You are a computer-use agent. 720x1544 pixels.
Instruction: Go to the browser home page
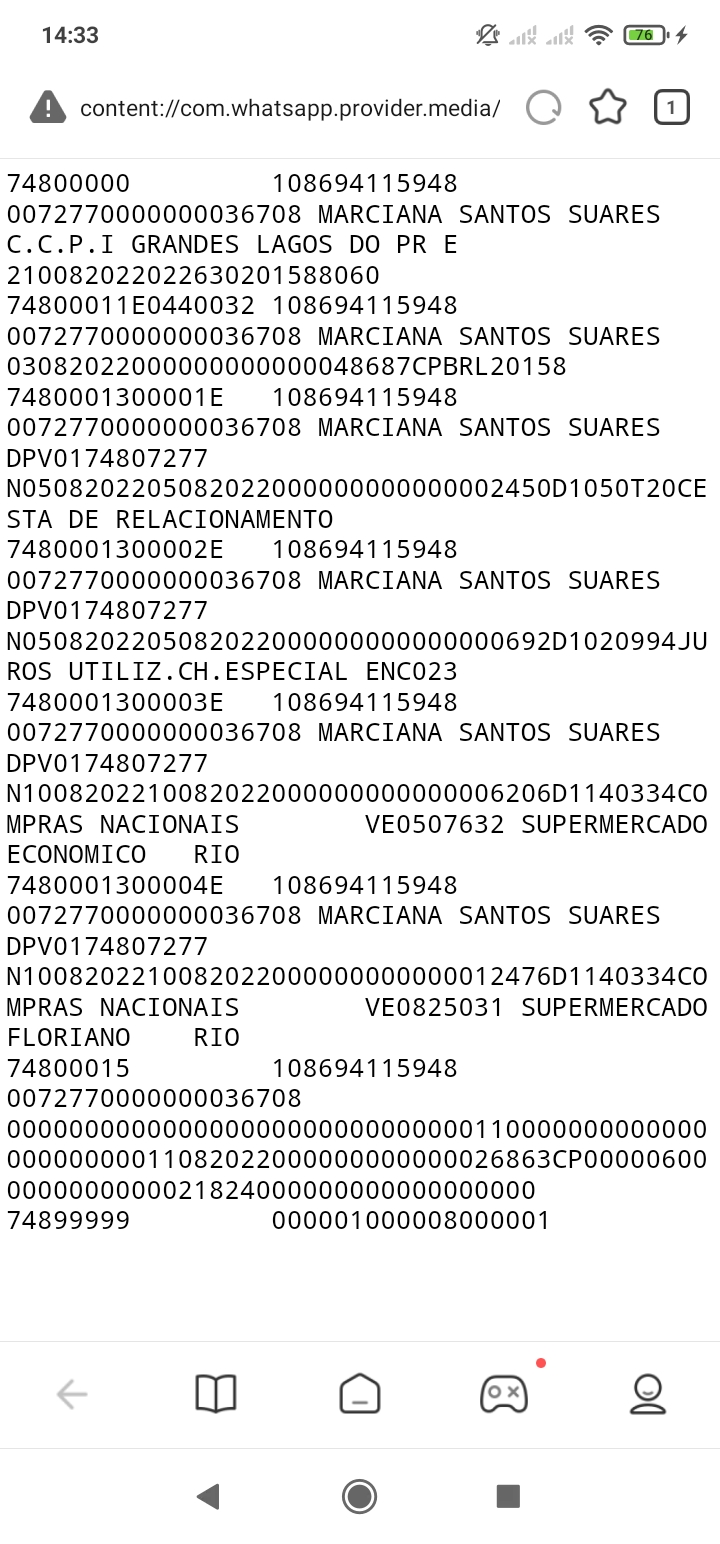pos(360,1393)
